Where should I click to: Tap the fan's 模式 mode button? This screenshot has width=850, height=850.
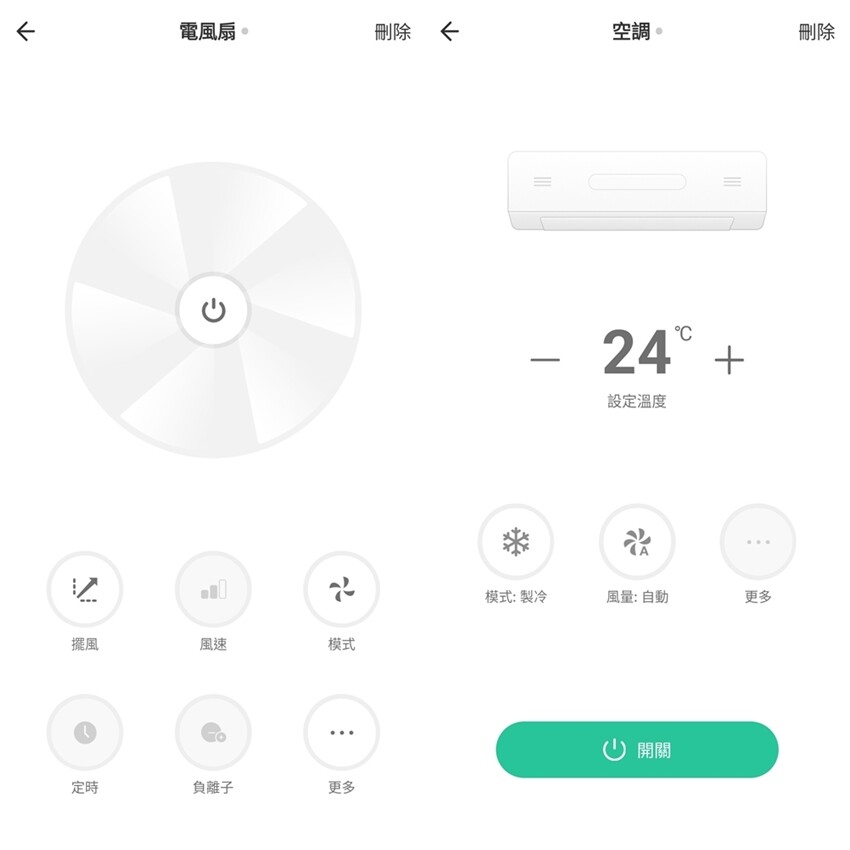pos(341,590)
